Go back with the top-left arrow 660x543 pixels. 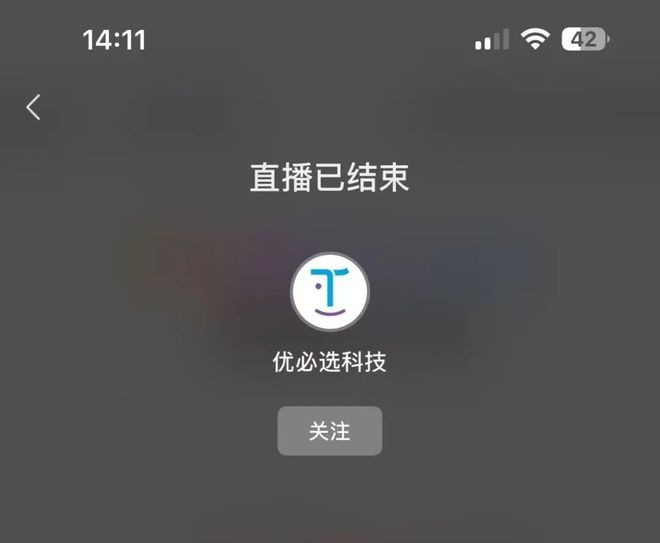point(33,107)
